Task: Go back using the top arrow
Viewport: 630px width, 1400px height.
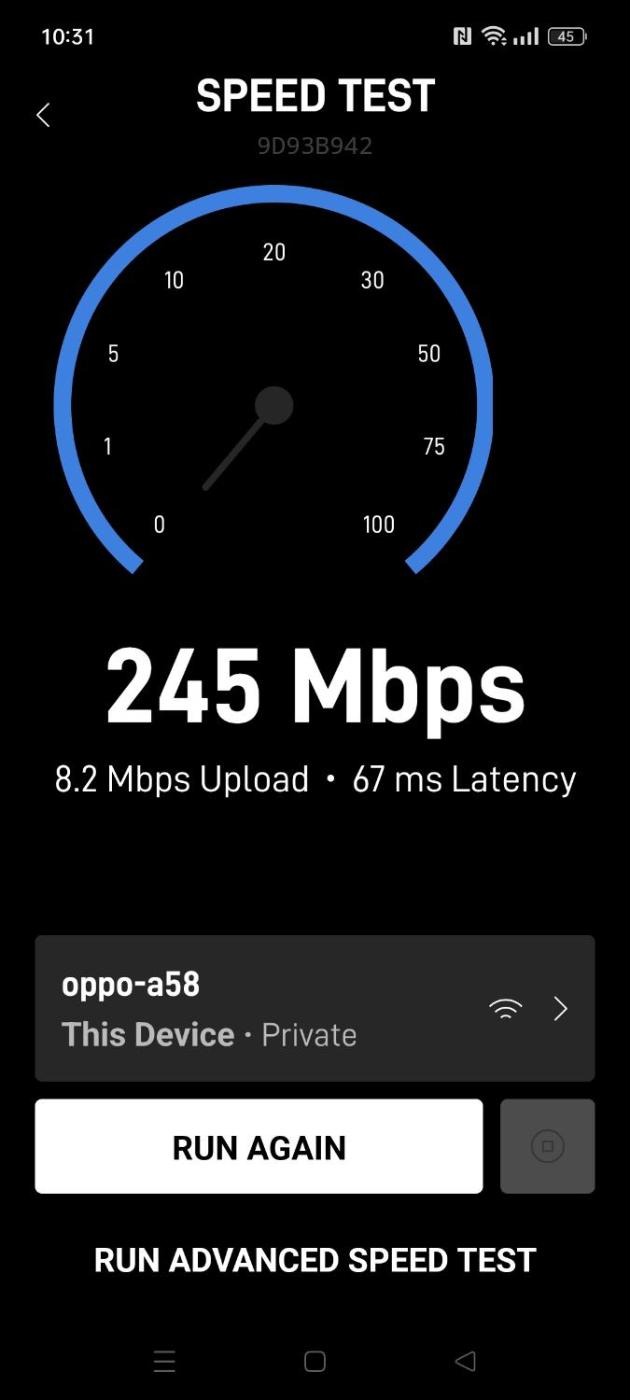Action: (x=43, y=115)
